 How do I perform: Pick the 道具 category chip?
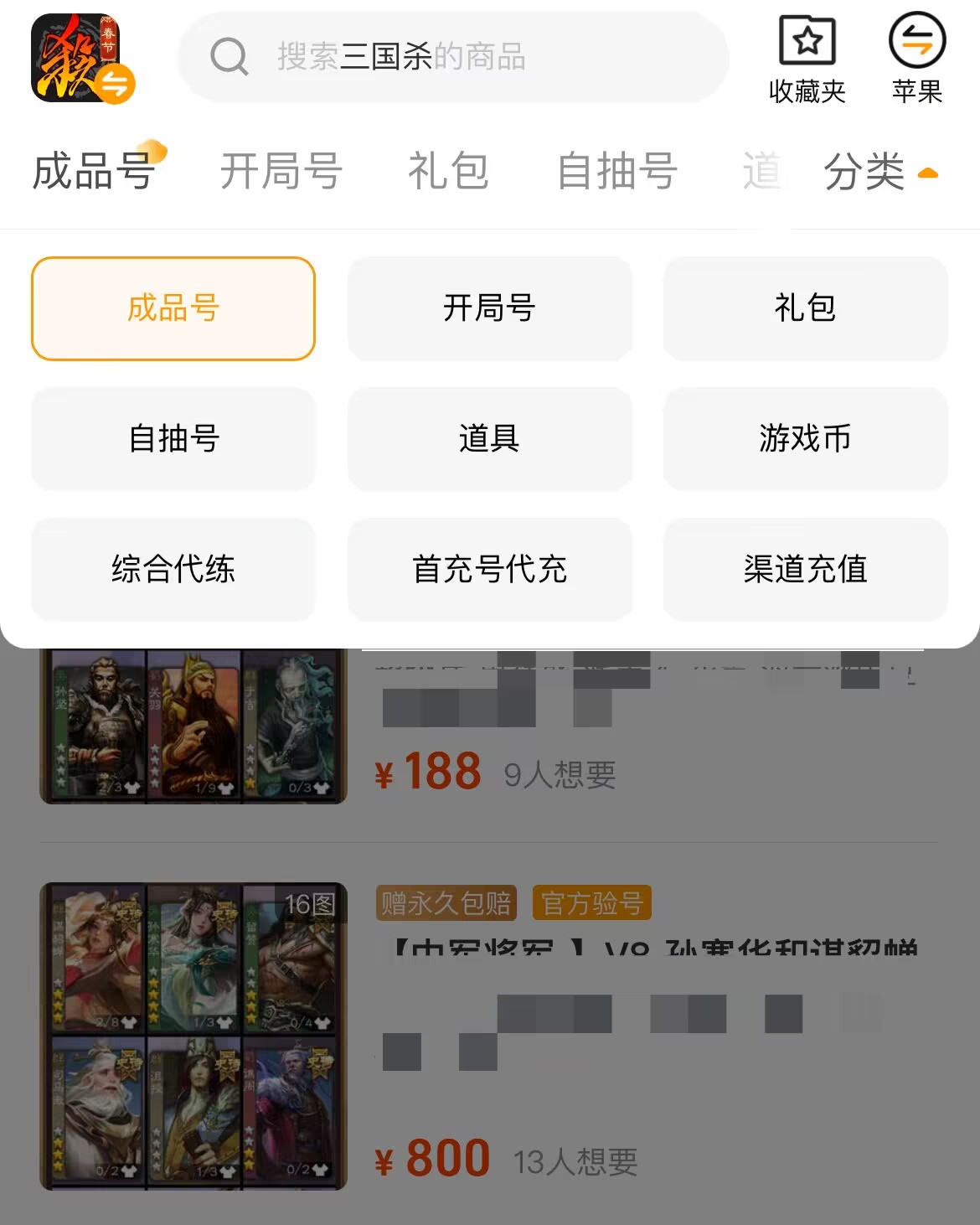[489, 438]
